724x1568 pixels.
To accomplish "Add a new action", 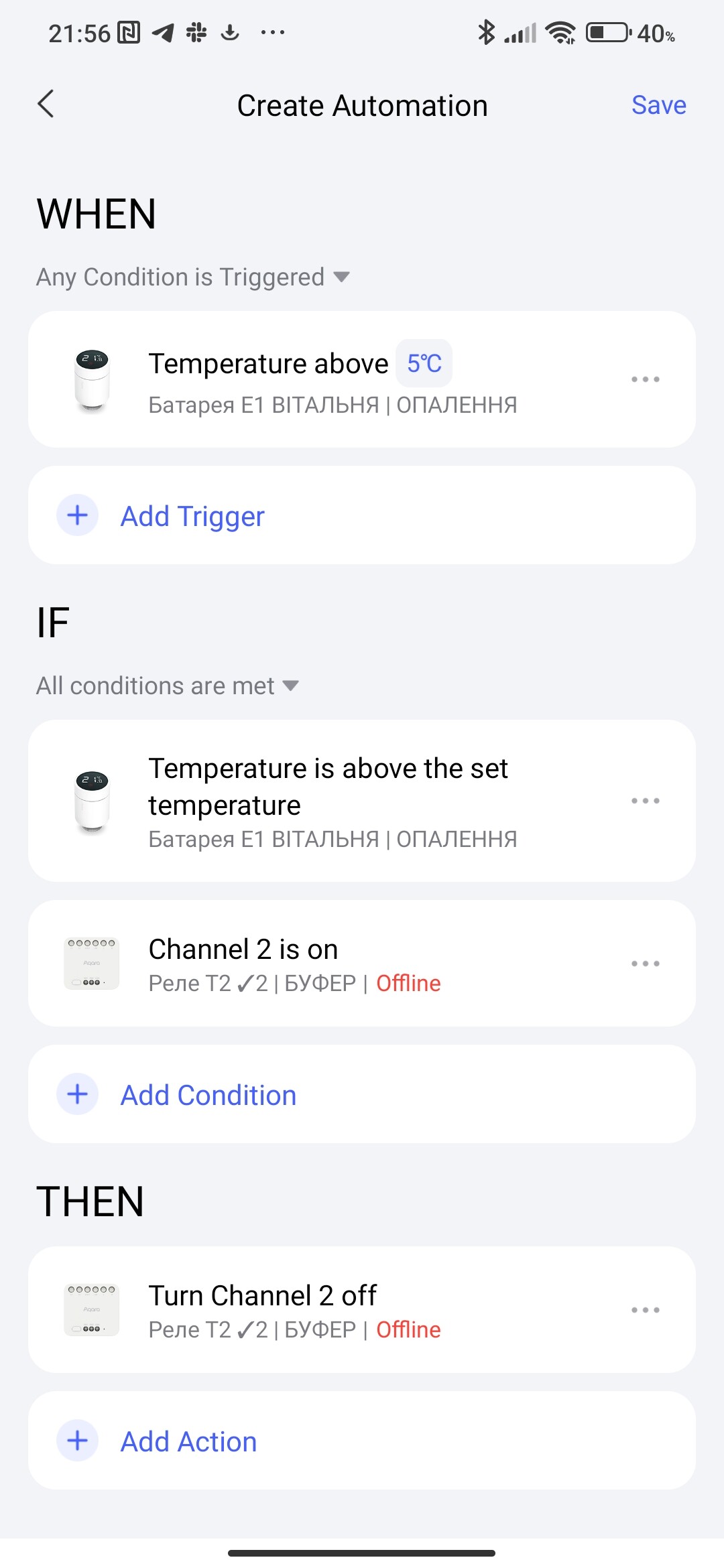I will (x=188, y=1441).
